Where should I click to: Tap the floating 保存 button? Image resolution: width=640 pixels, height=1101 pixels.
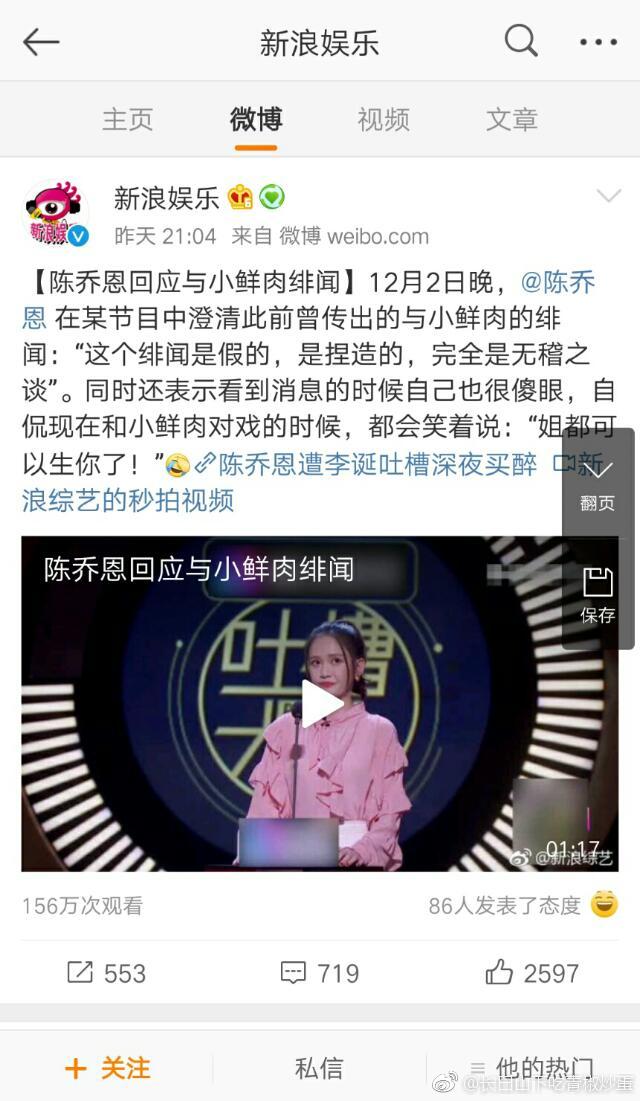(598, 597)
